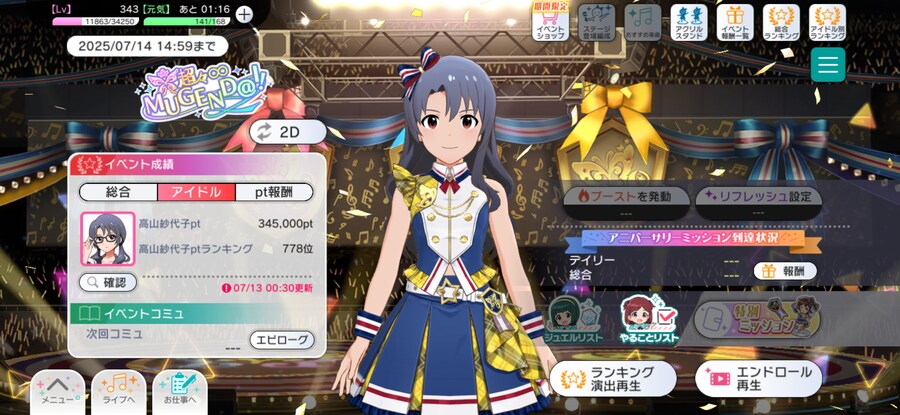Toggle the 2D display mode

(288, 131)
